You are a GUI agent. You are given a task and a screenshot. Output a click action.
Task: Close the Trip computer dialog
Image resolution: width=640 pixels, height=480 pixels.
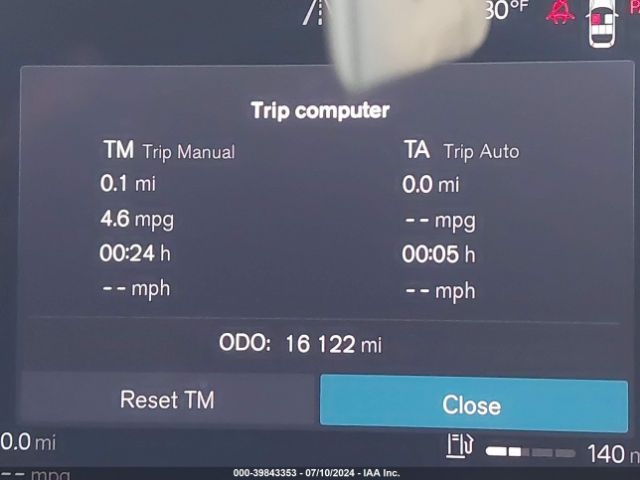point(472,404)
